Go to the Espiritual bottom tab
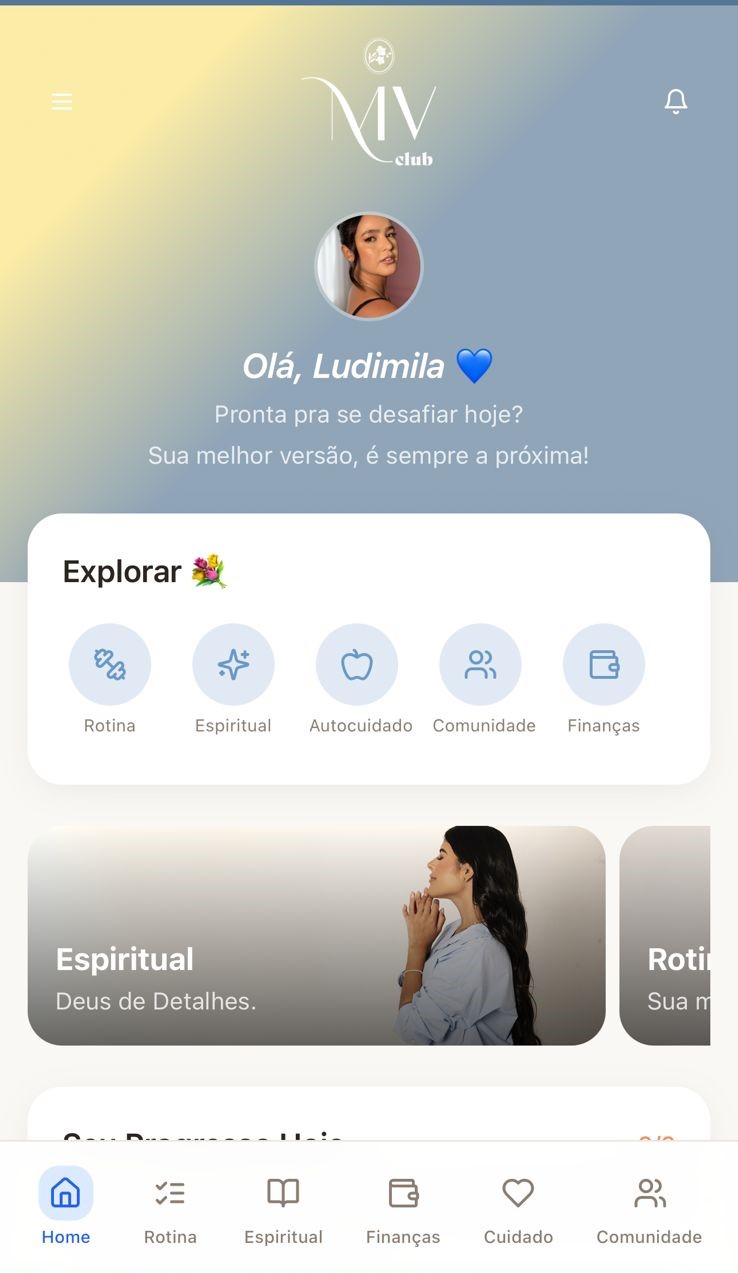The height and width of the screenshot is (1274, 738). pos(283,1206)
